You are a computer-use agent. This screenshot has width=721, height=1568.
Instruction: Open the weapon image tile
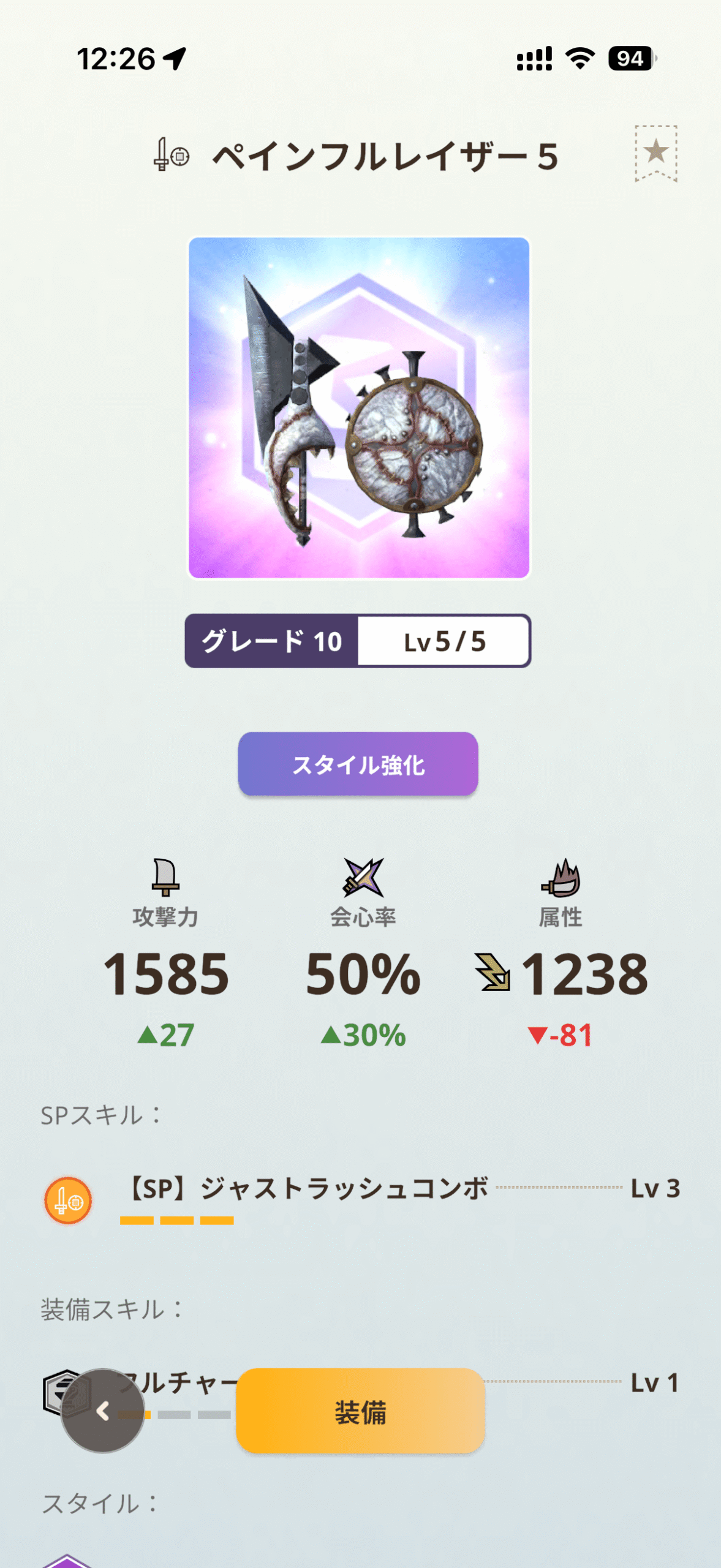tap(359, 408)
